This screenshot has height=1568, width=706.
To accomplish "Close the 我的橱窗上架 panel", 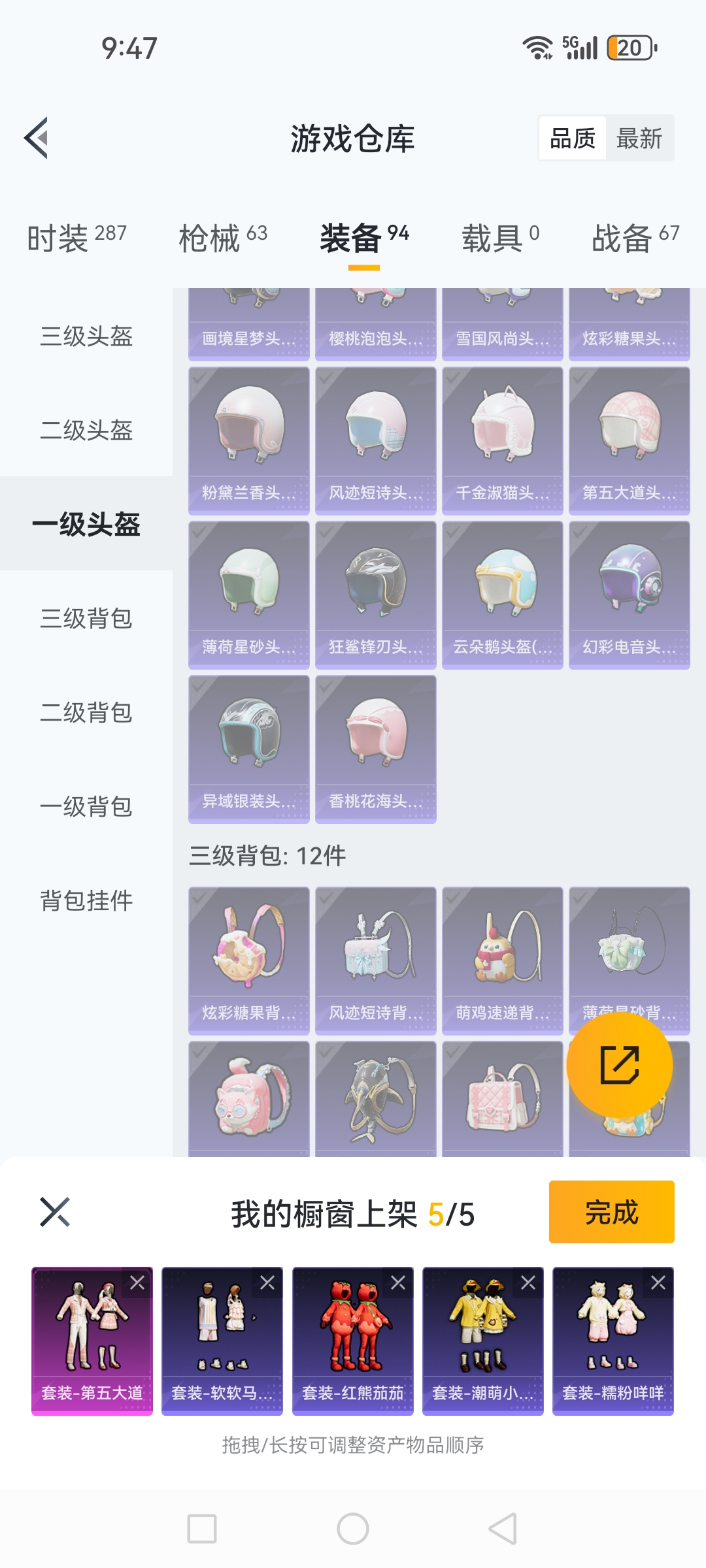I will pyautogui.click(x=55, y=1212).
